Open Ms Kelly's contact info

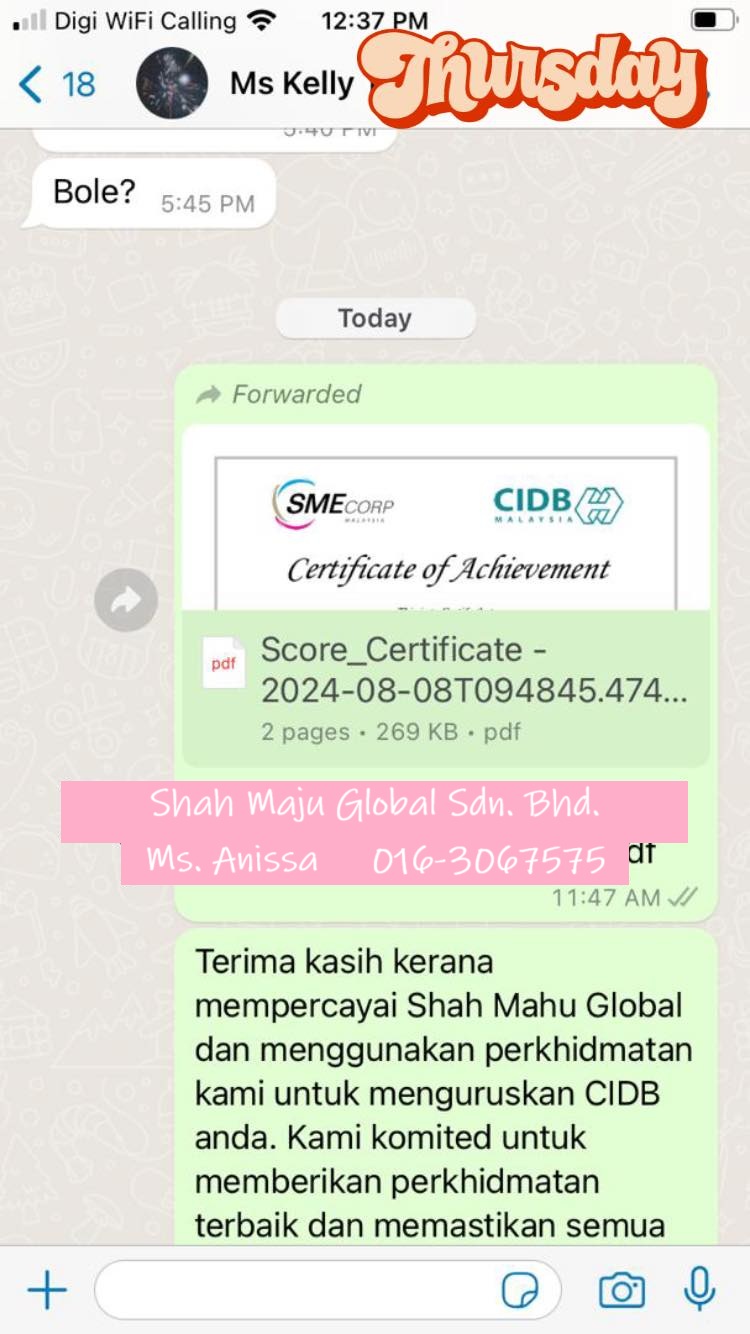(x=291, y=84)
